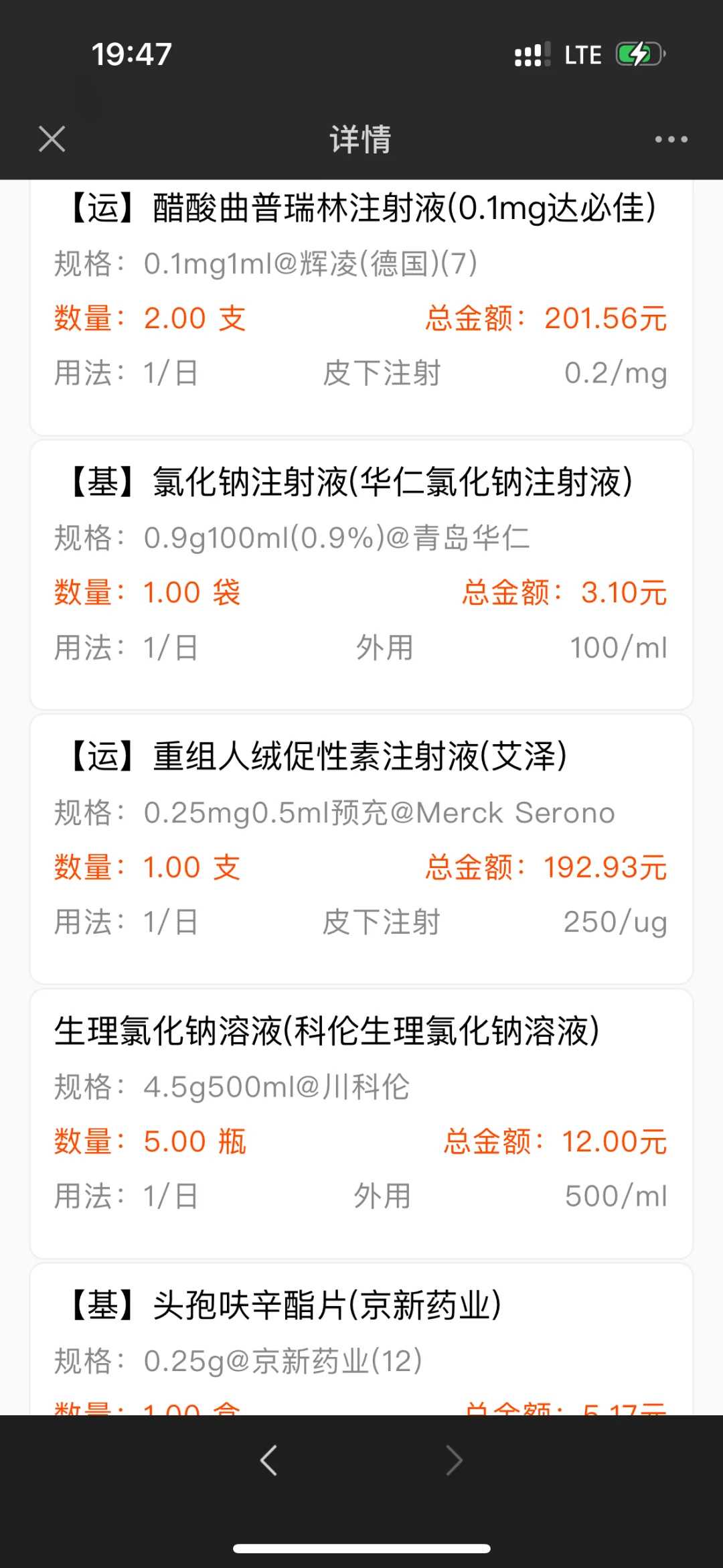Tap the battery charging indicator
The width and height of the screenshot is (723, 1568).
[x=638, y=54]
